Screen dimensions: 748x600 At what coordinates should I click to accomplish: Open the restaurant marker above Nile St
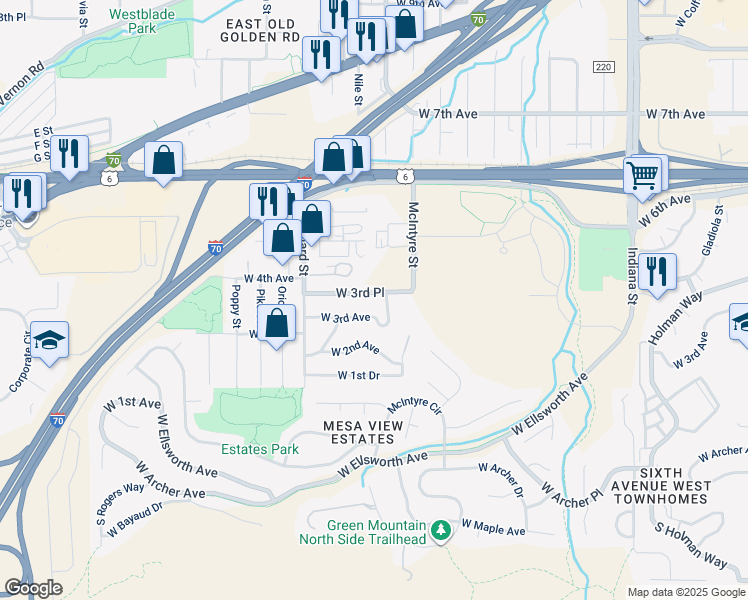[x=366, y=39]
